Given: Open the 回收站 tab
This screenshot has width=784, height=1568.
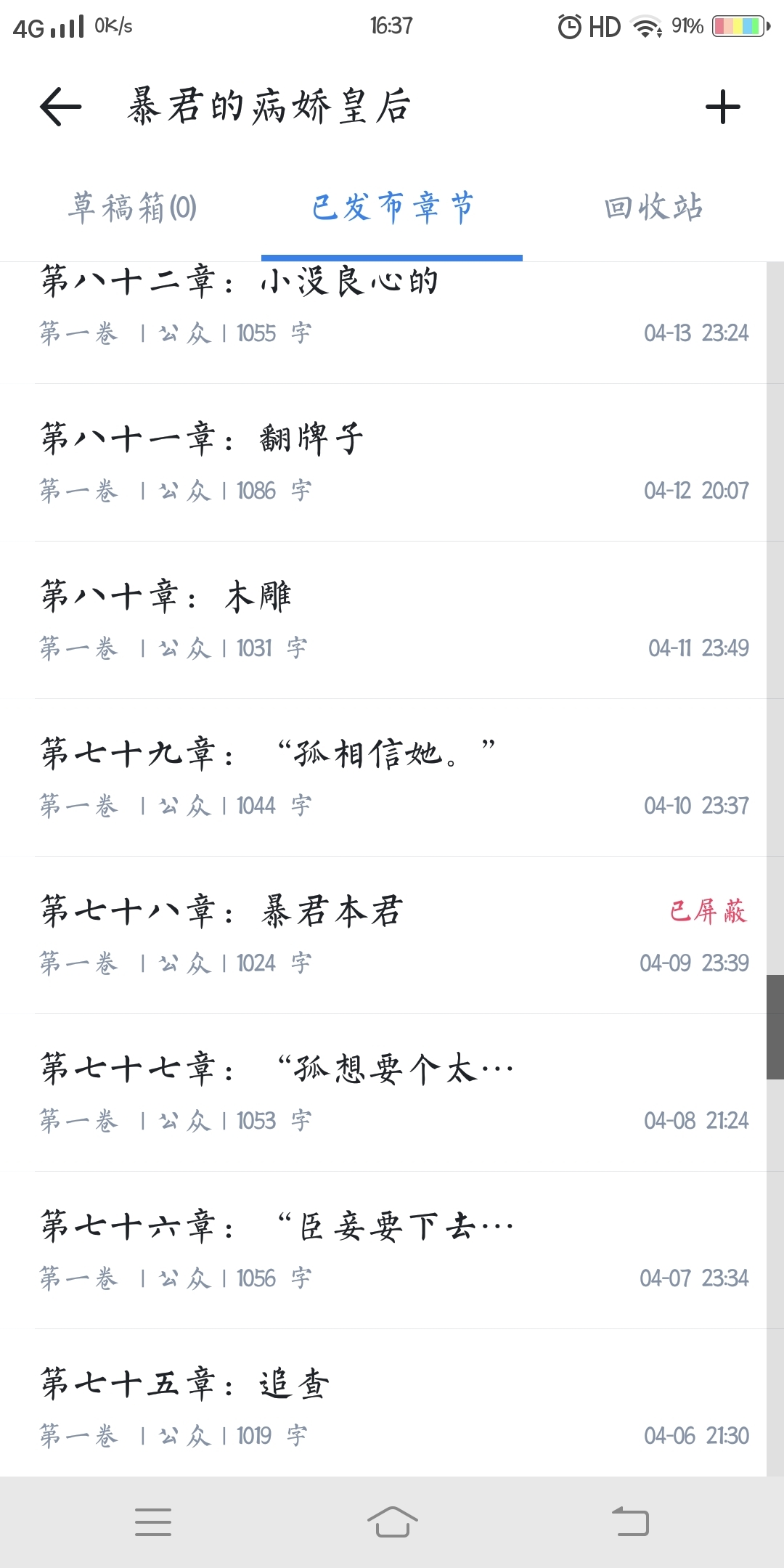Looking at the screenshot, I should pos(653,208).
